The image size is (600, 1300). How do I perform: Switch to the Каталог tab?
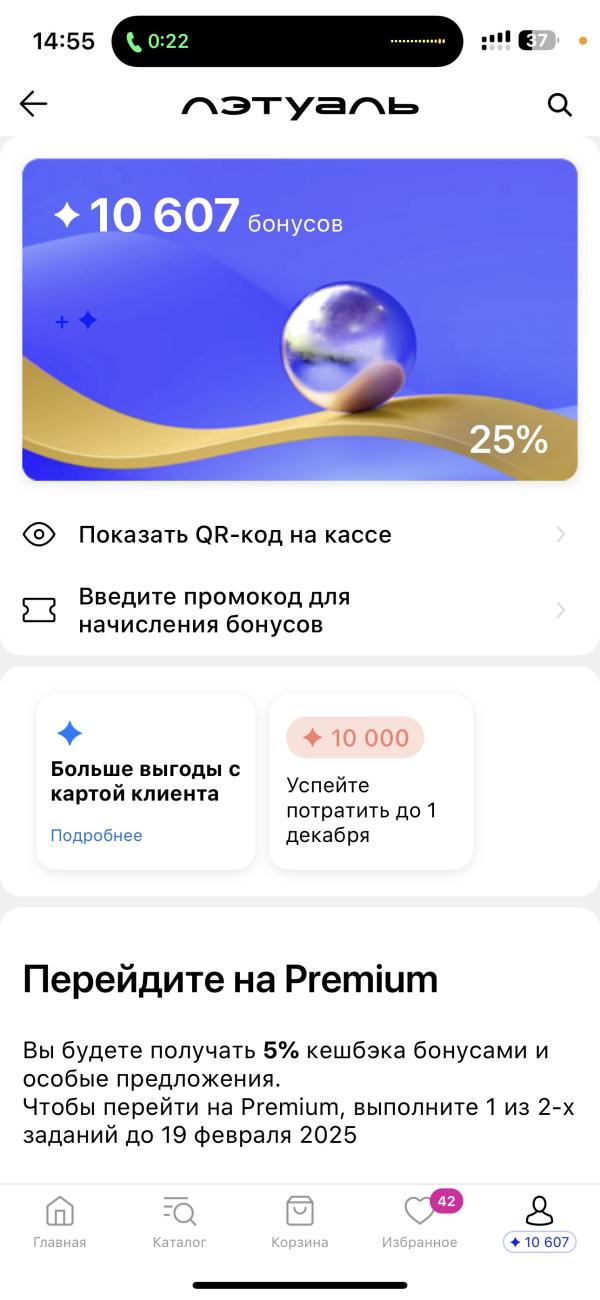click(x=180, y=1222)
